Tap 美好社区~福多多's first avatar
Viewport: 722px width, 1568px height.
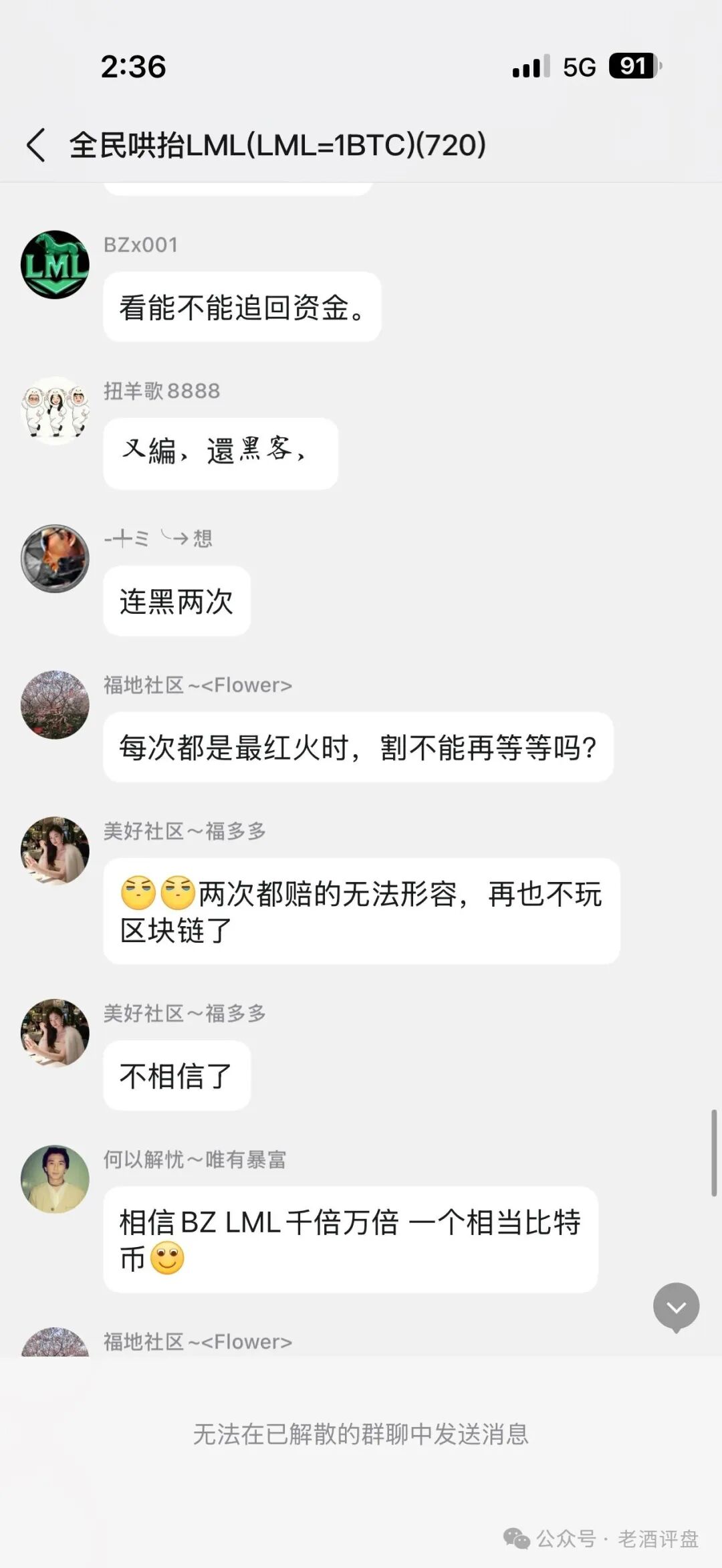point(55,849)
